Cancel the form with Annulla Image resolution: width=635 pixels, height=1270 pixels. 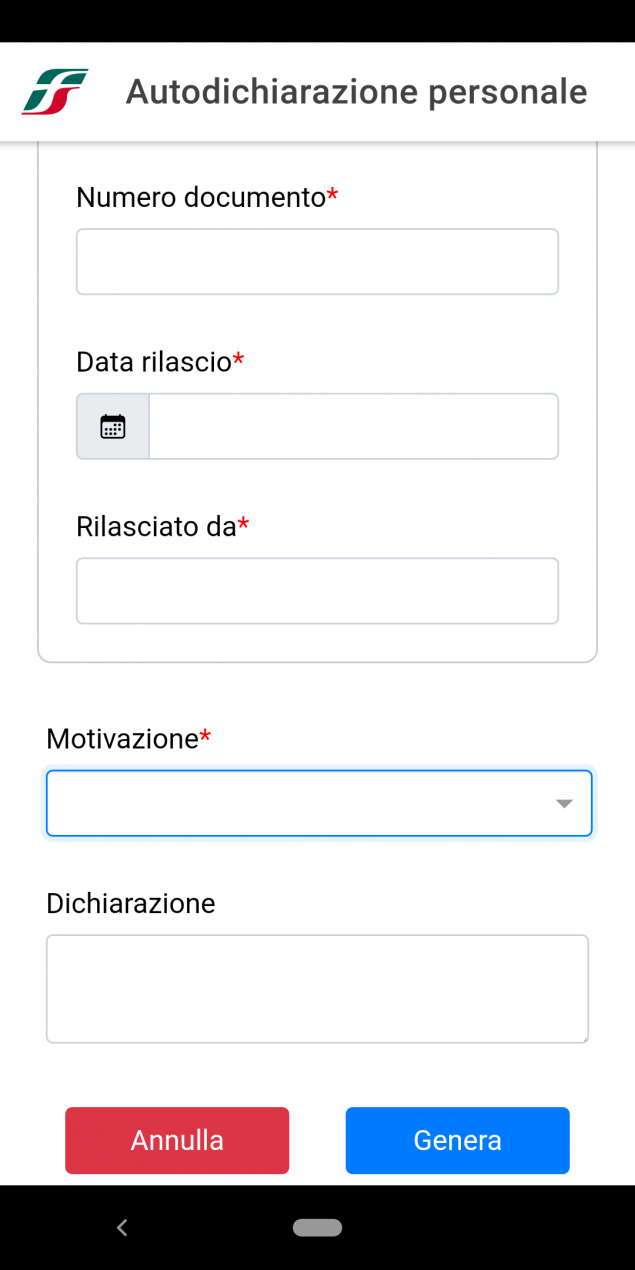177,1140
